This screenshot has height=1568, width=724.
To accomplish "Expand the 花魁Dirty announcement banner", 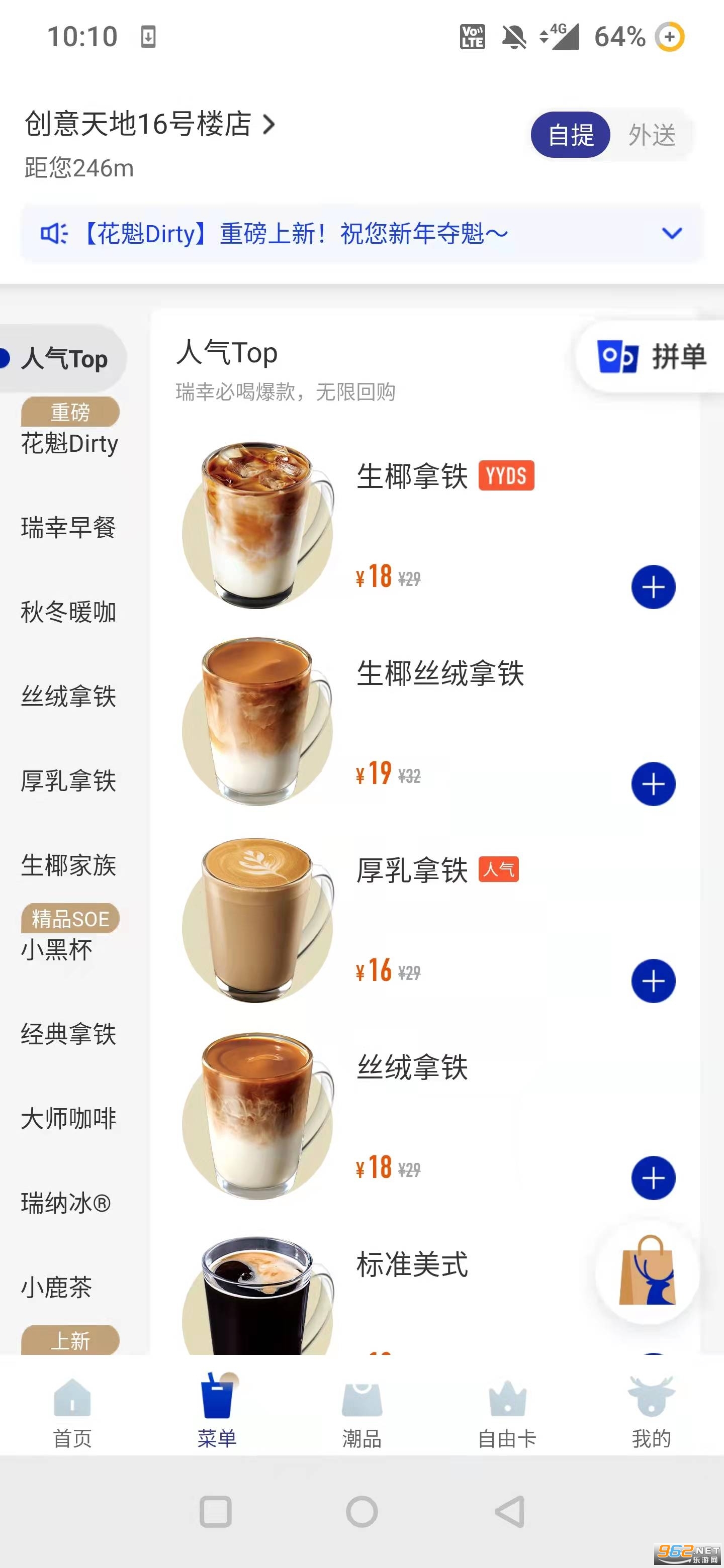I will (671, 234).
